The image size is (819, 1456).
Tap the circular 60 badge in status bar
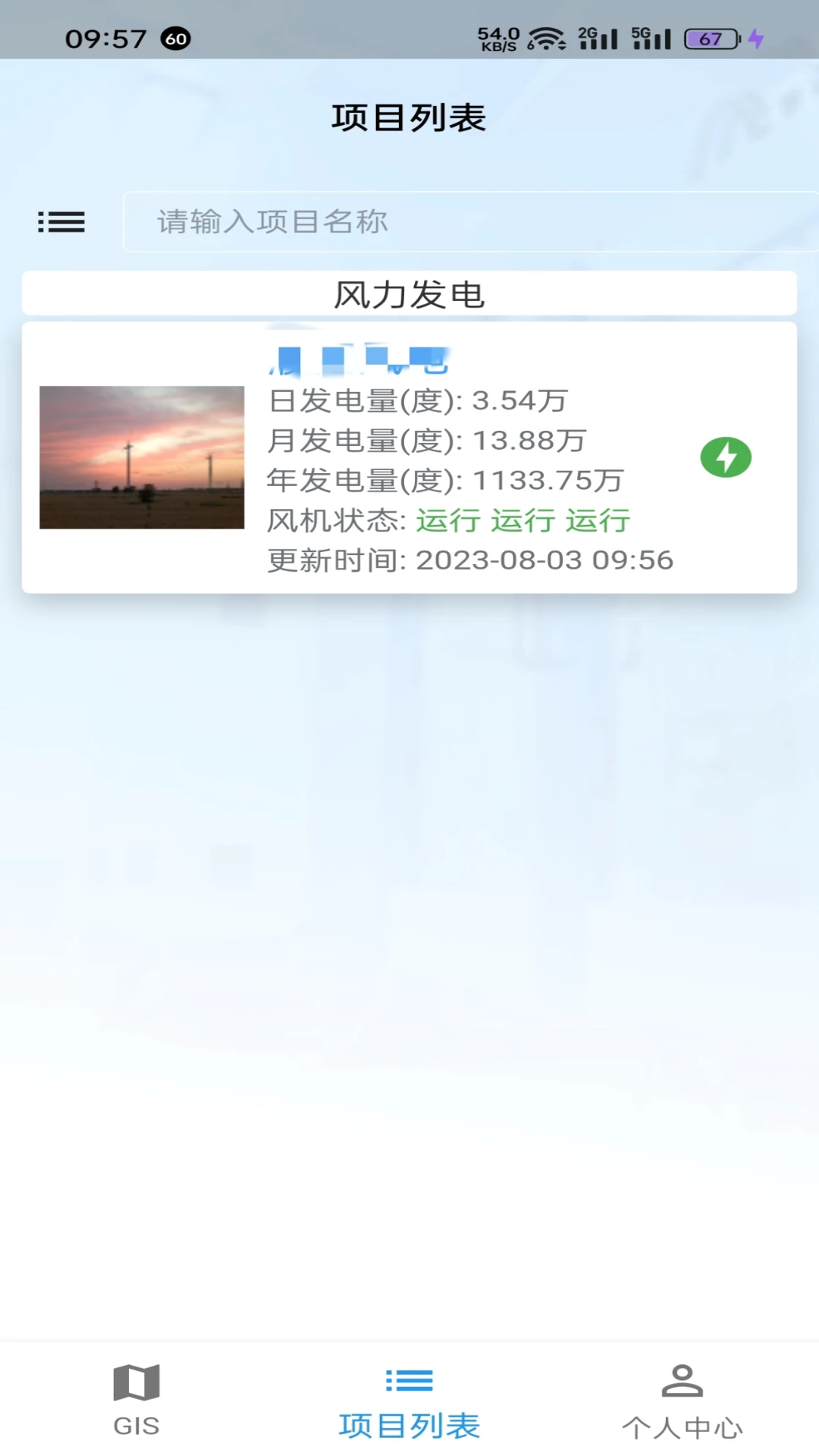click(x=174, y=36)
